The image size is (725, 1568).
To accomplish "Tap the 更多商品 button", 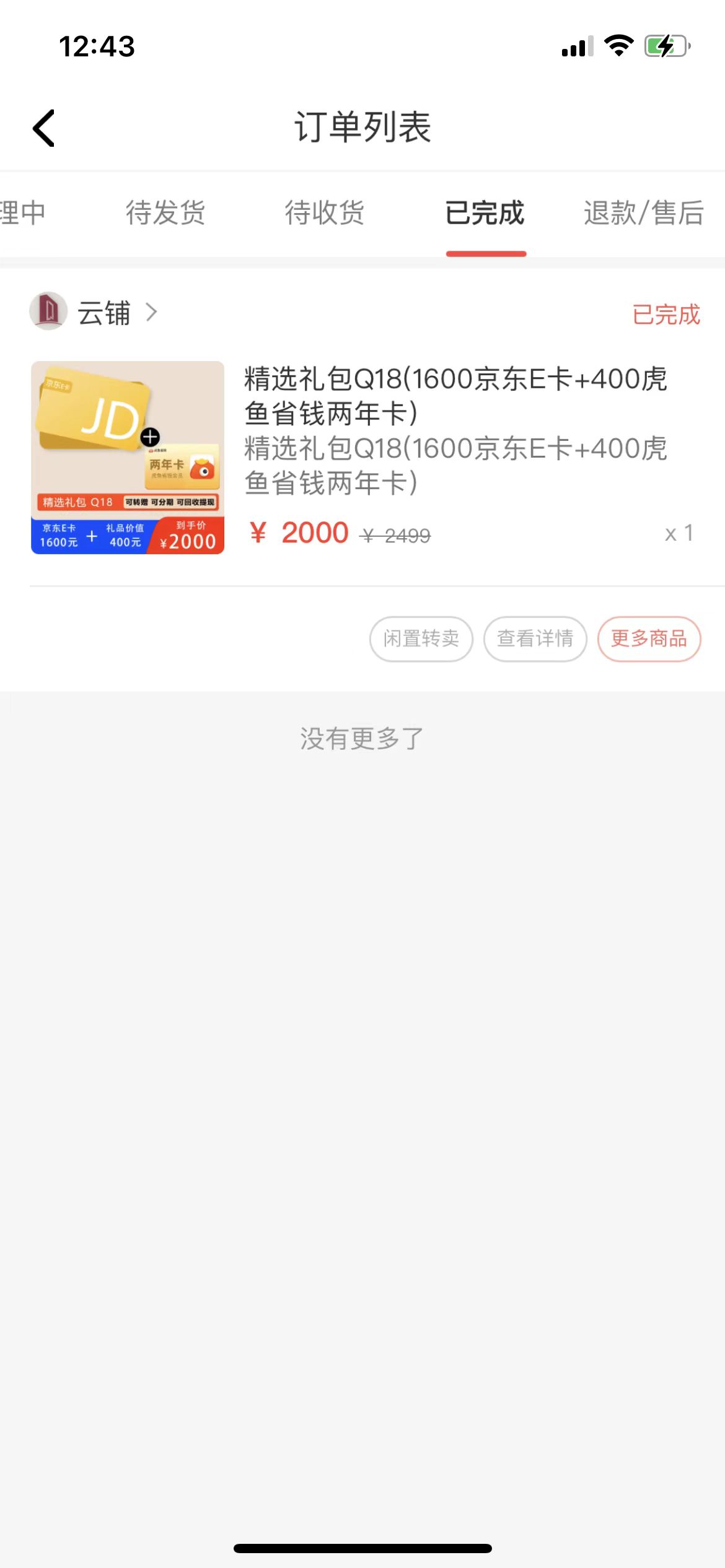I will [649, 638].
